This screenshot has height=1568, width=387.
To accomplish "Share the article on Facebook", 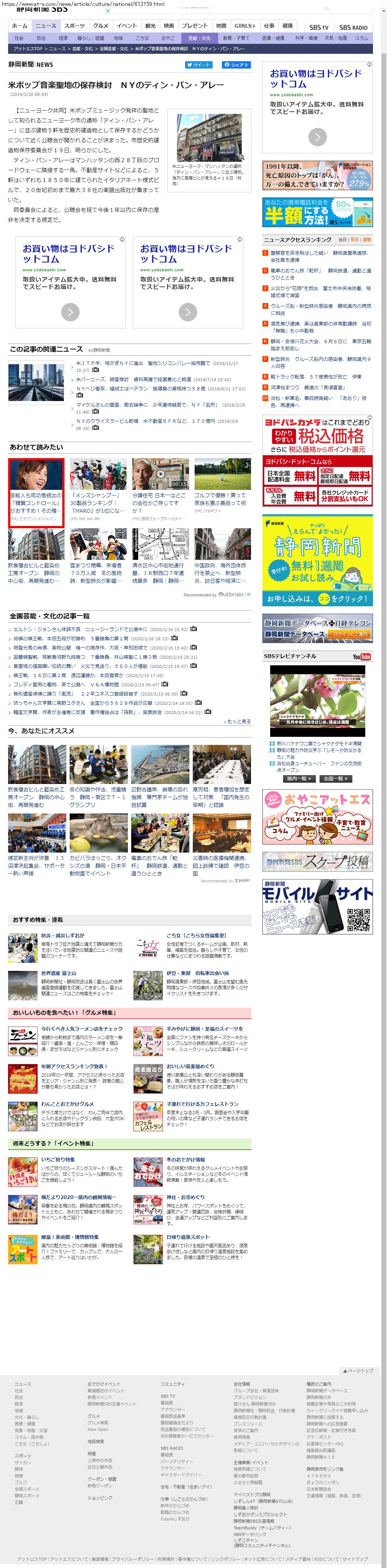I will [x=236, y=65].
